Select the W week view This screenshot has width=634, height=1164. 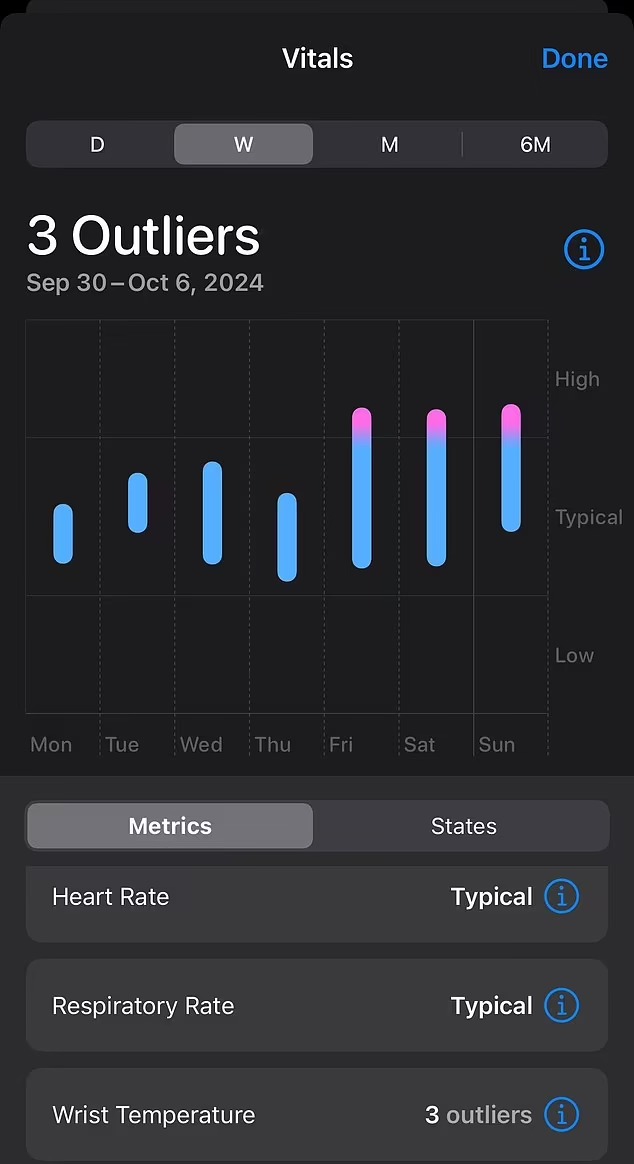[243, 145]
